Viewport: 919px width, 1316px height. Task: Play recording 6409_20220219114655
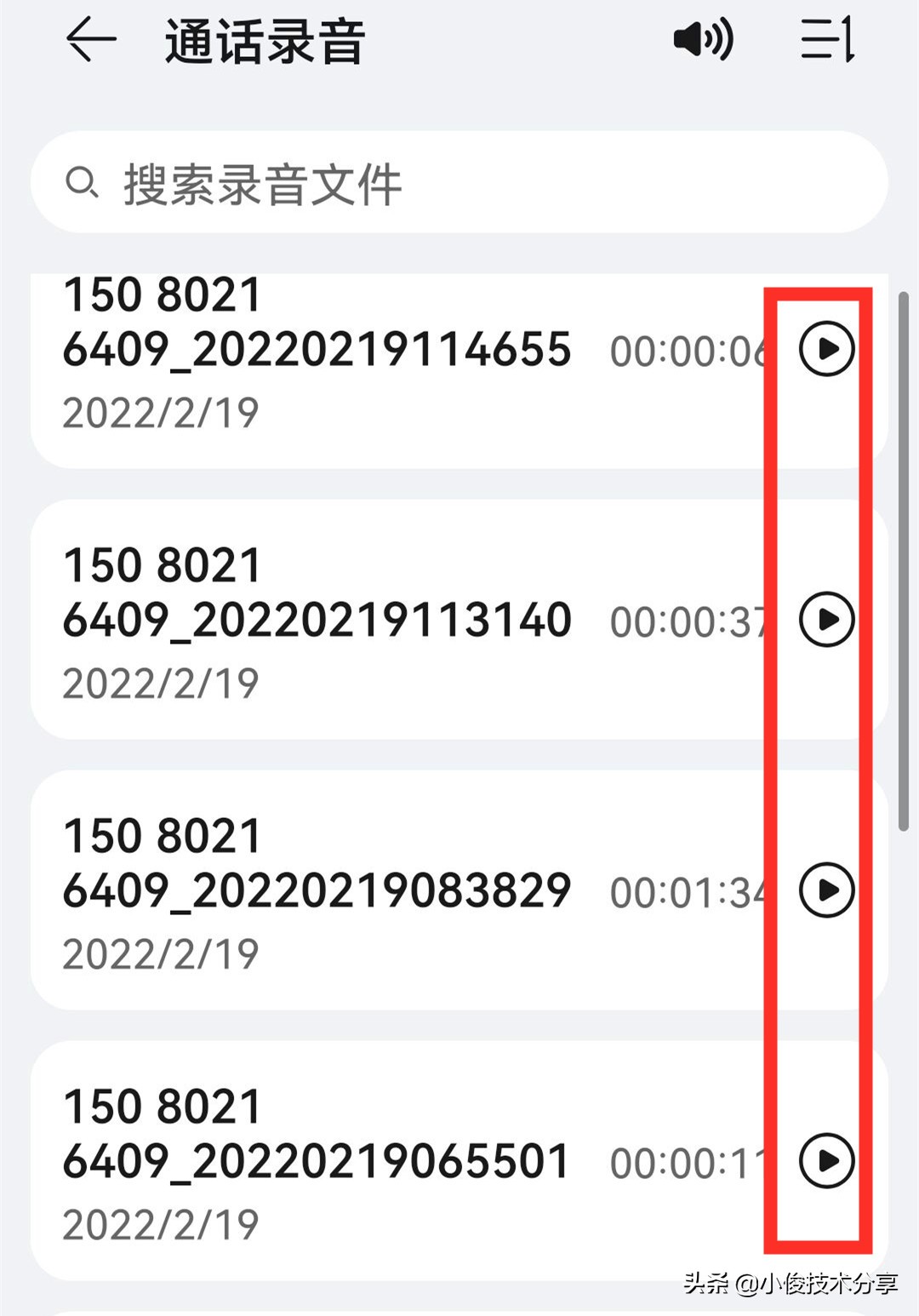click(x=825, y=349)
